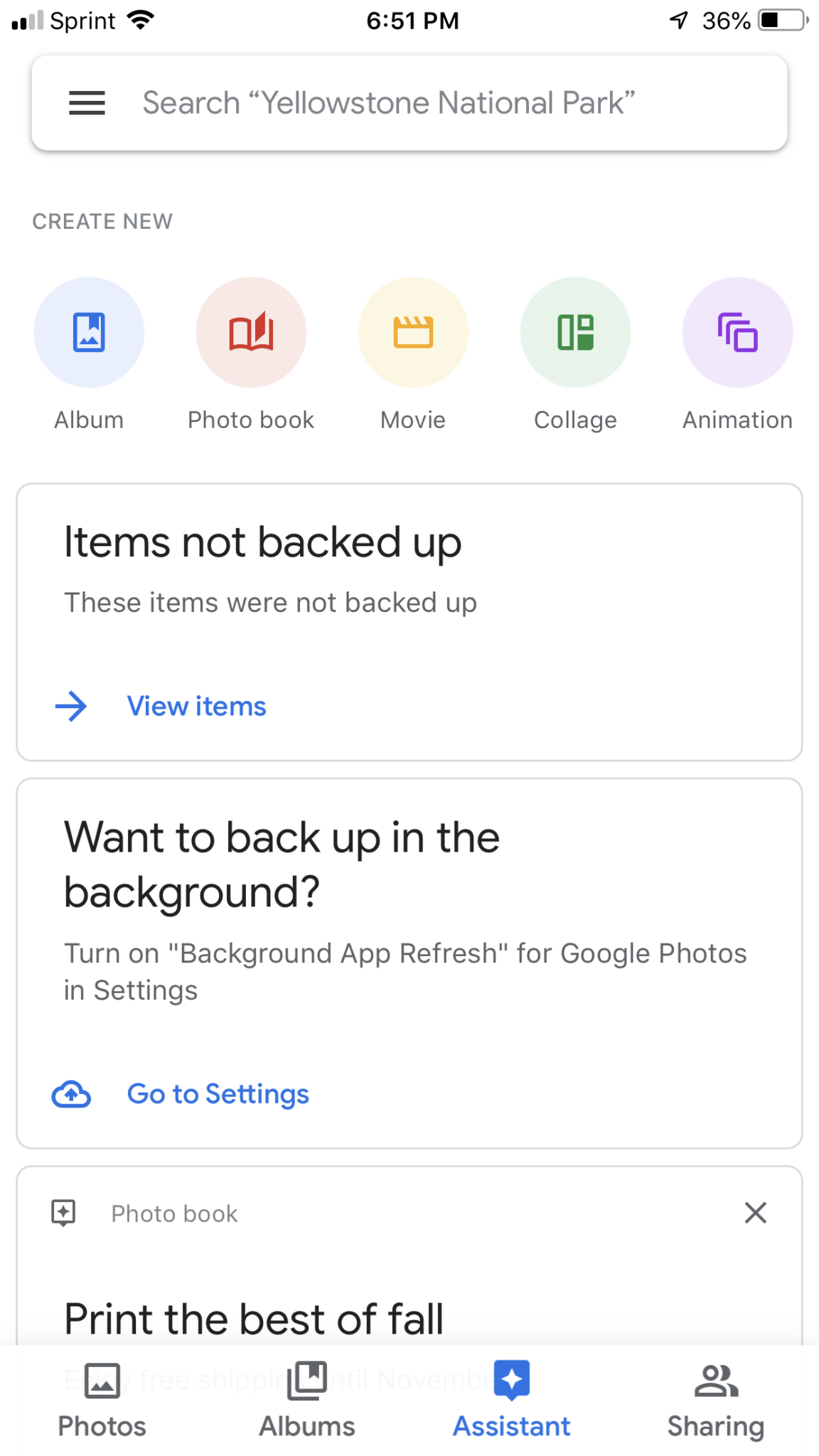The height and width of the screenshot is (1456, 819).
Task: Tap the Yellowstone National Park search box
Action: (409, 103)
